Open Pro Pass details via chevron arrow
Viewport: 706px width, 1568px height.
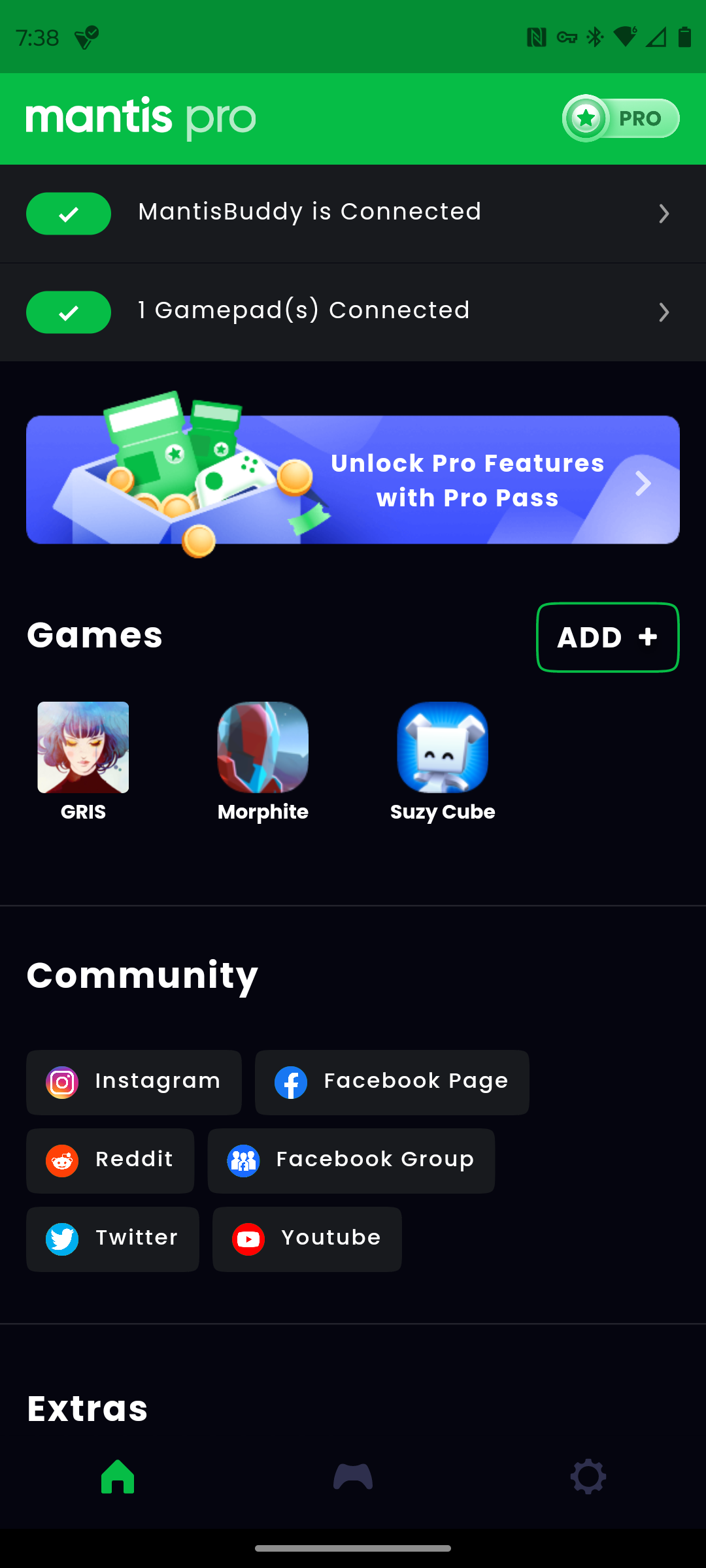[643, 483]
